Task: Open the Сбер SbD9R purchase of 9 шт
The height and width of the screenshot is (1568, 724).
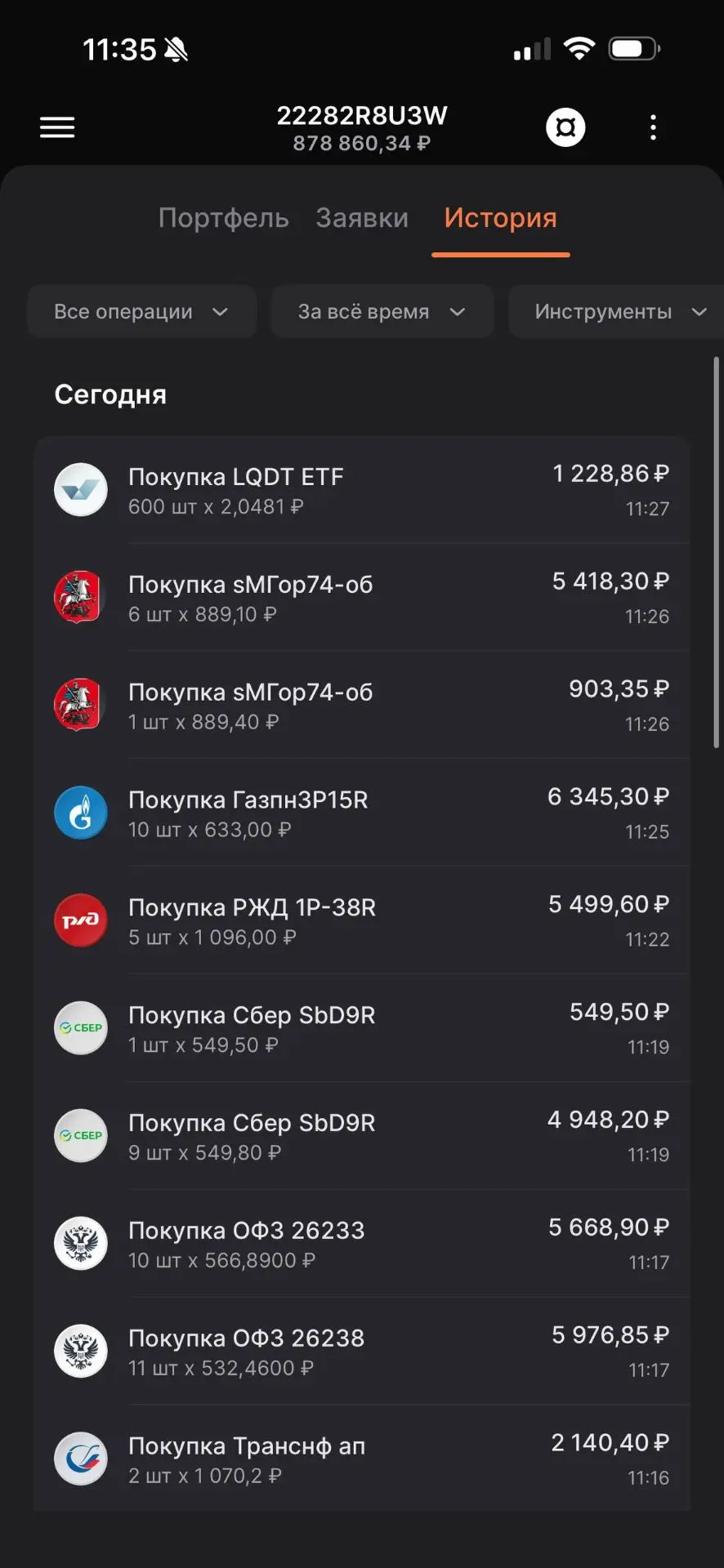Action: pyautogui.click(x=362, y=1137)
